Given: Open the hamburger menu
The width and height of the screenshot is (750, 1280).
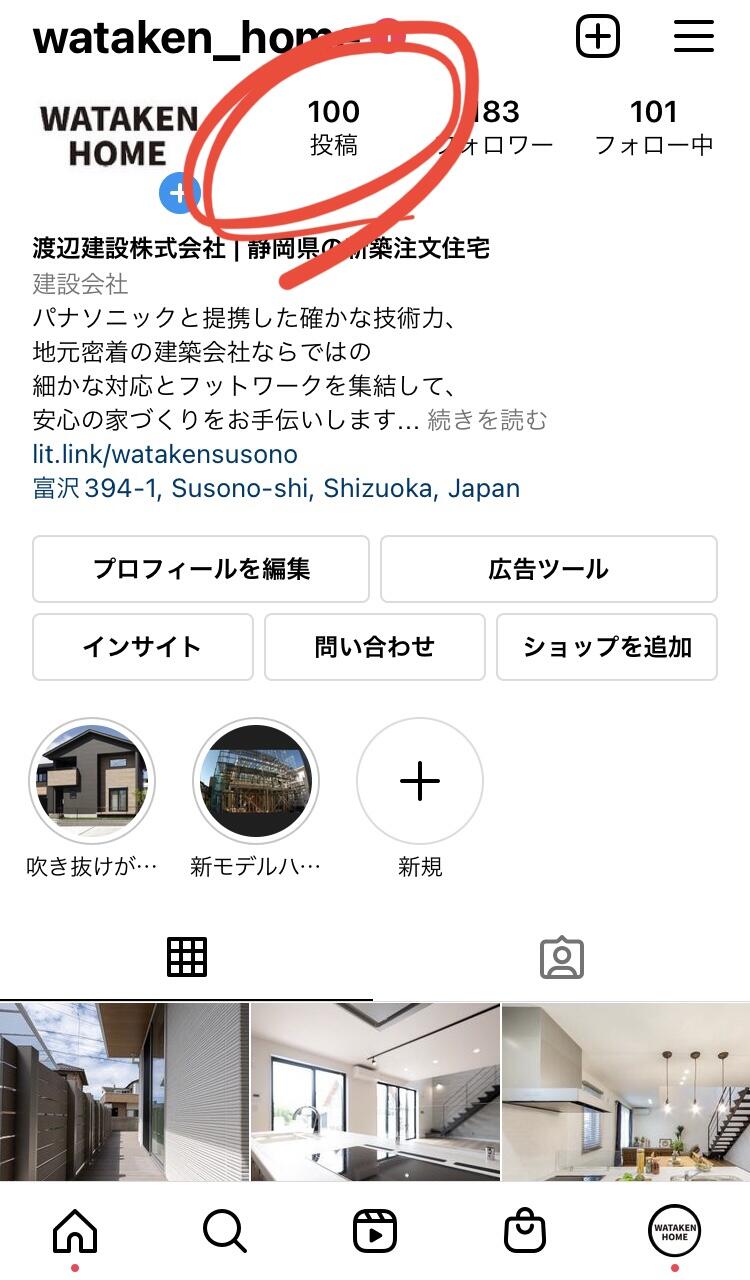Looking at the screenshot, I should tap(693, 37).
